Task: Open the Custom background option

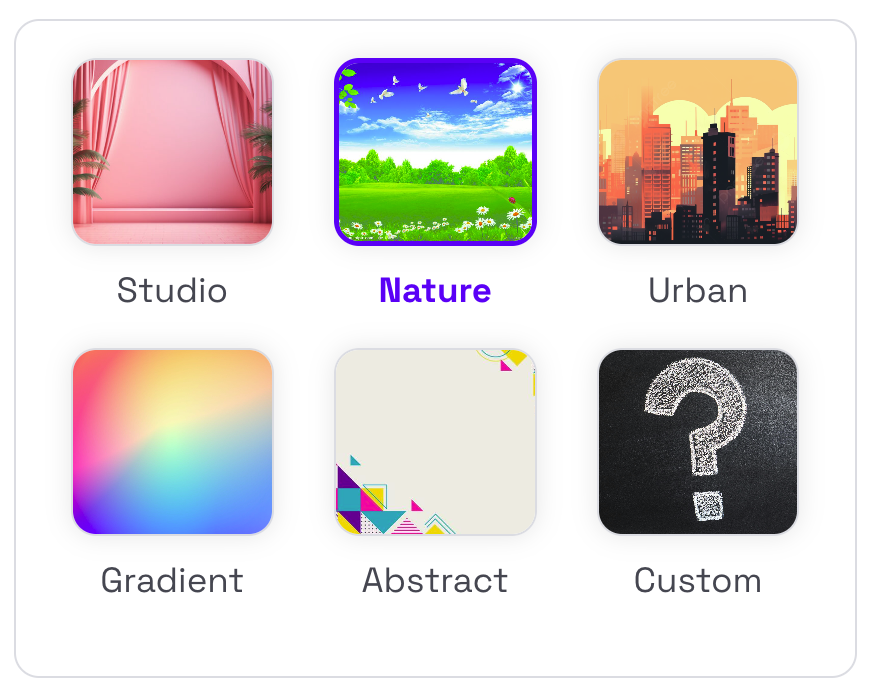Action: point(697,441)
